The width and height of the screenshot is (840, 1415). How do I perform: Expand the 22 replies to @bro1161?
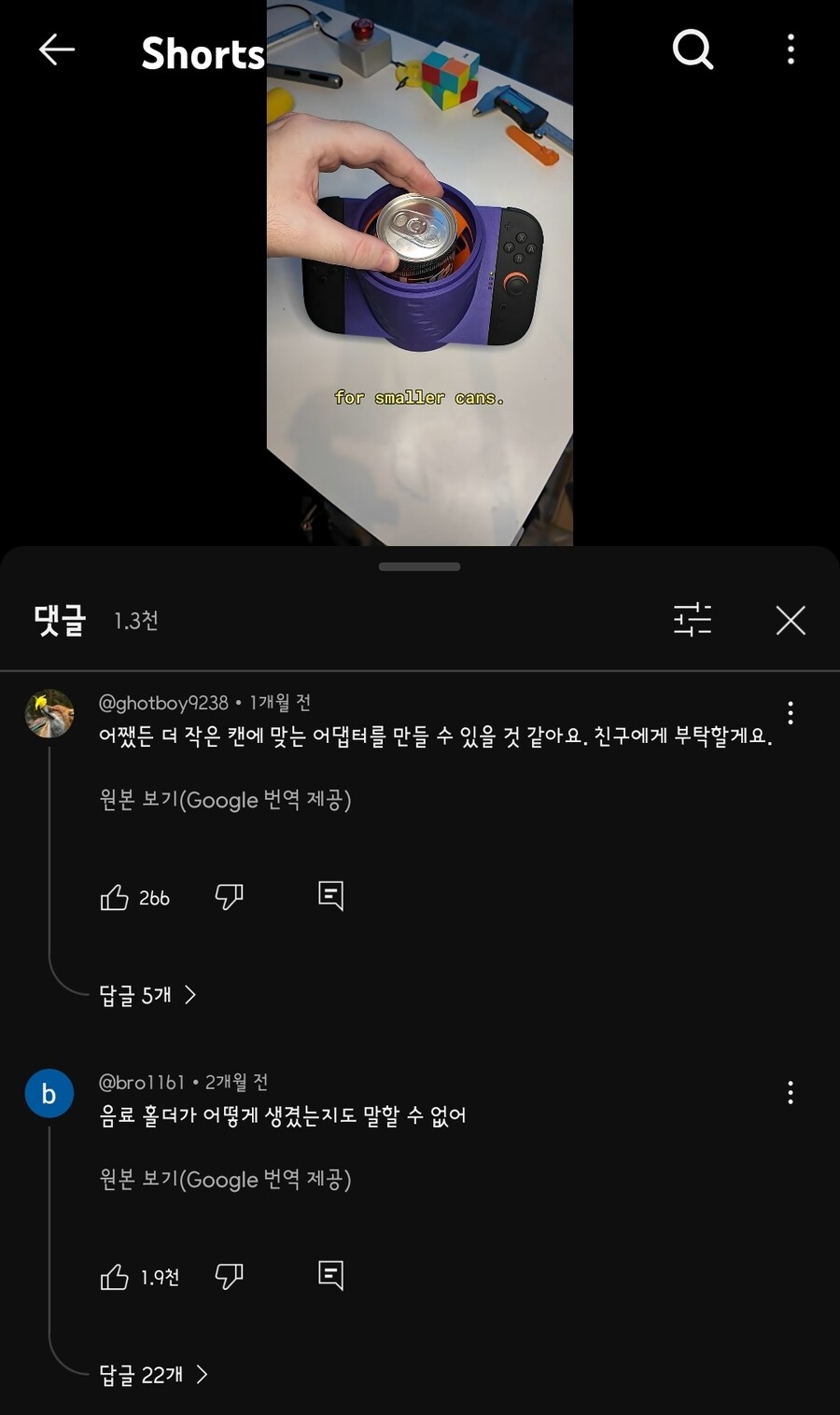[x=153, y=1375]
